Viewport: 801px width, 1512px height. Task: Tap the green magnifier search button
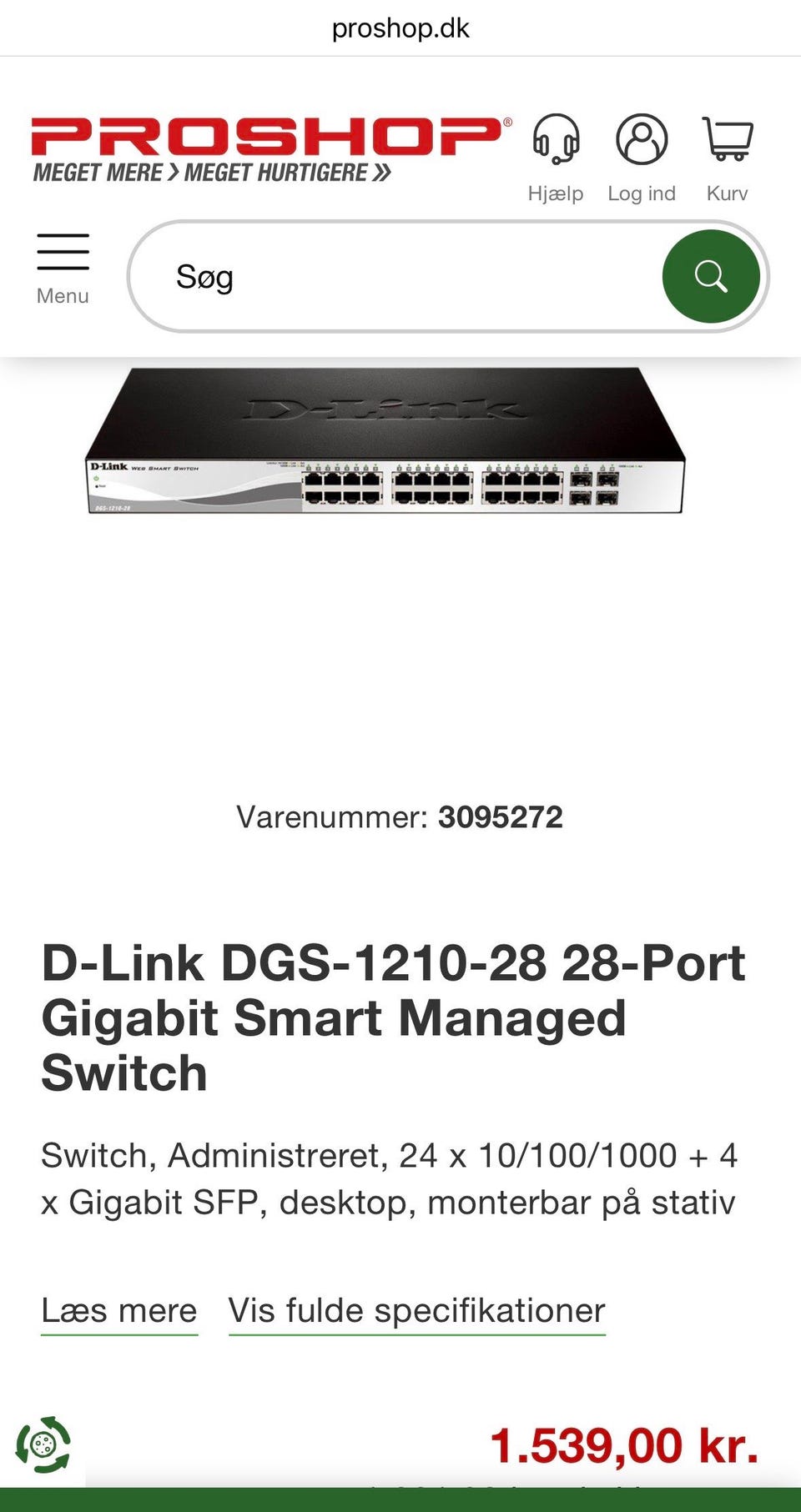tap(711, 276)
